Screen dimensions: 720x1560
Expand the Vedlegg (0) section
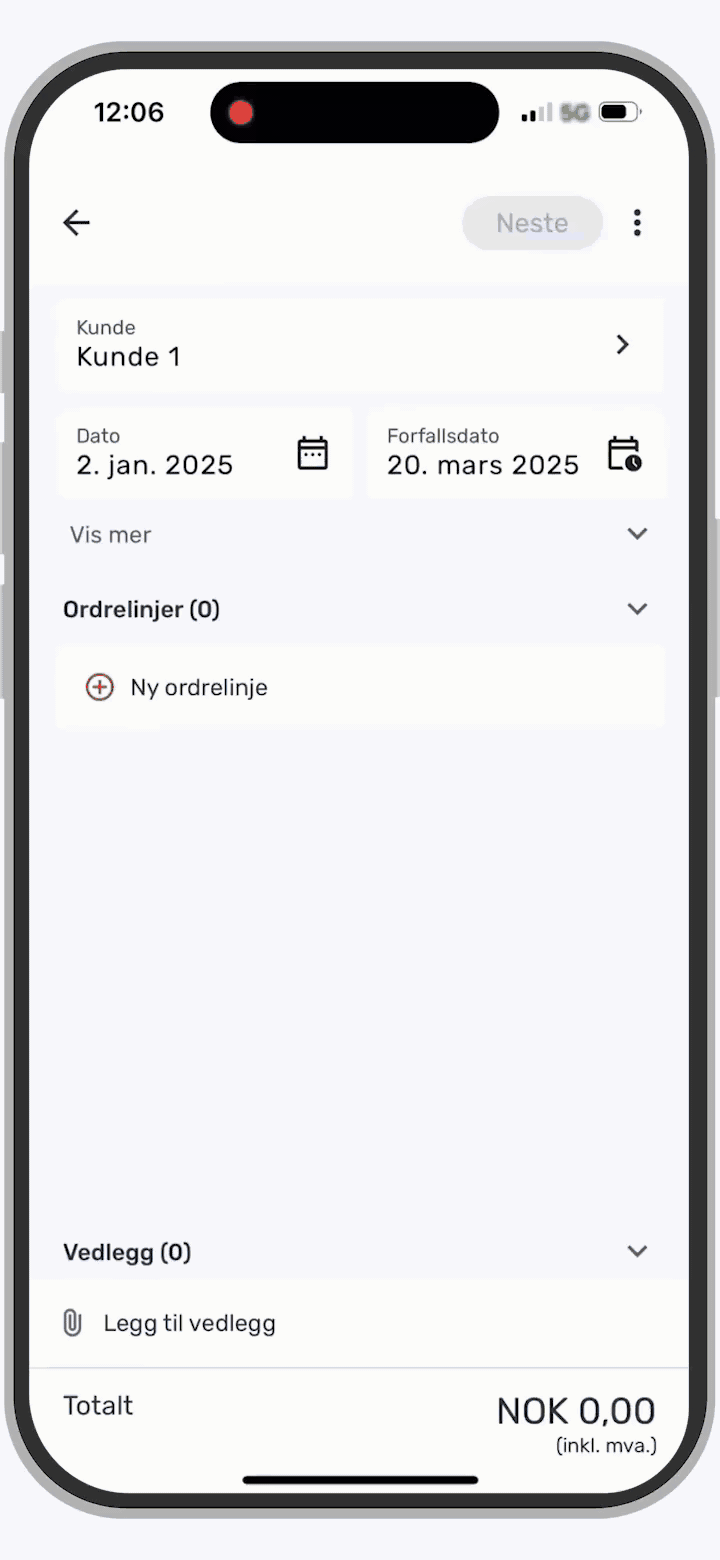637,1251
